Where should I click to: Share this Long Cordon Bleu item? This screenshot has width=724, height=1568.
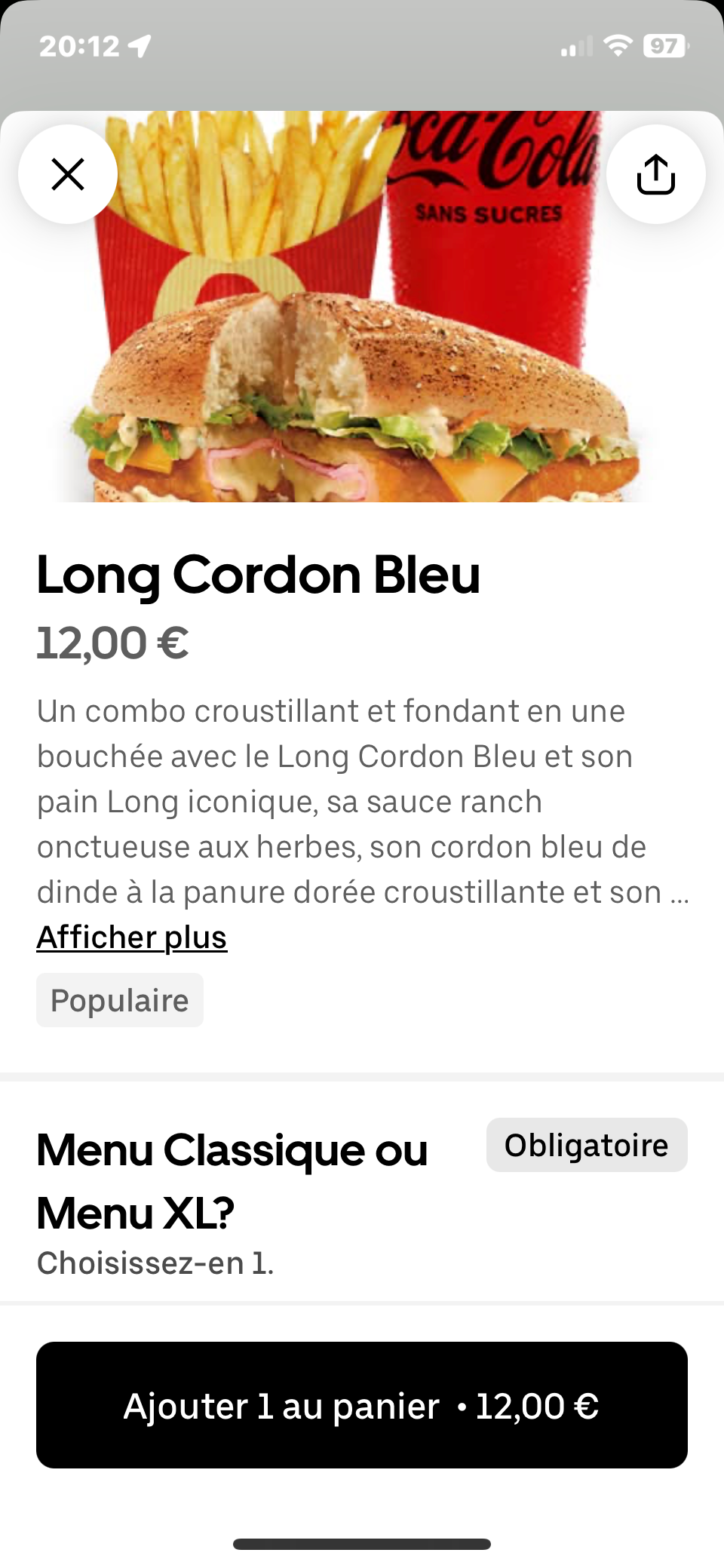point(655,174)
